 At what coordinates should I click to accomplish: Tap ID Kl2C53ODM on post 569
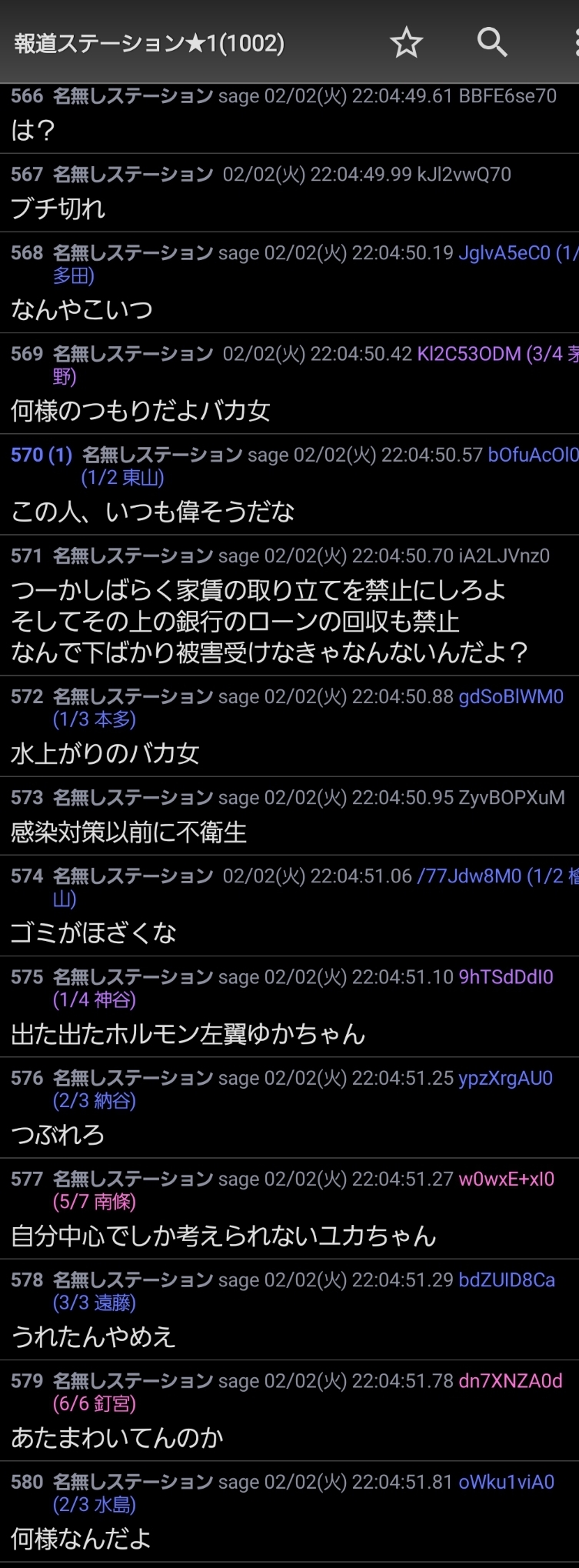[469, 354]
